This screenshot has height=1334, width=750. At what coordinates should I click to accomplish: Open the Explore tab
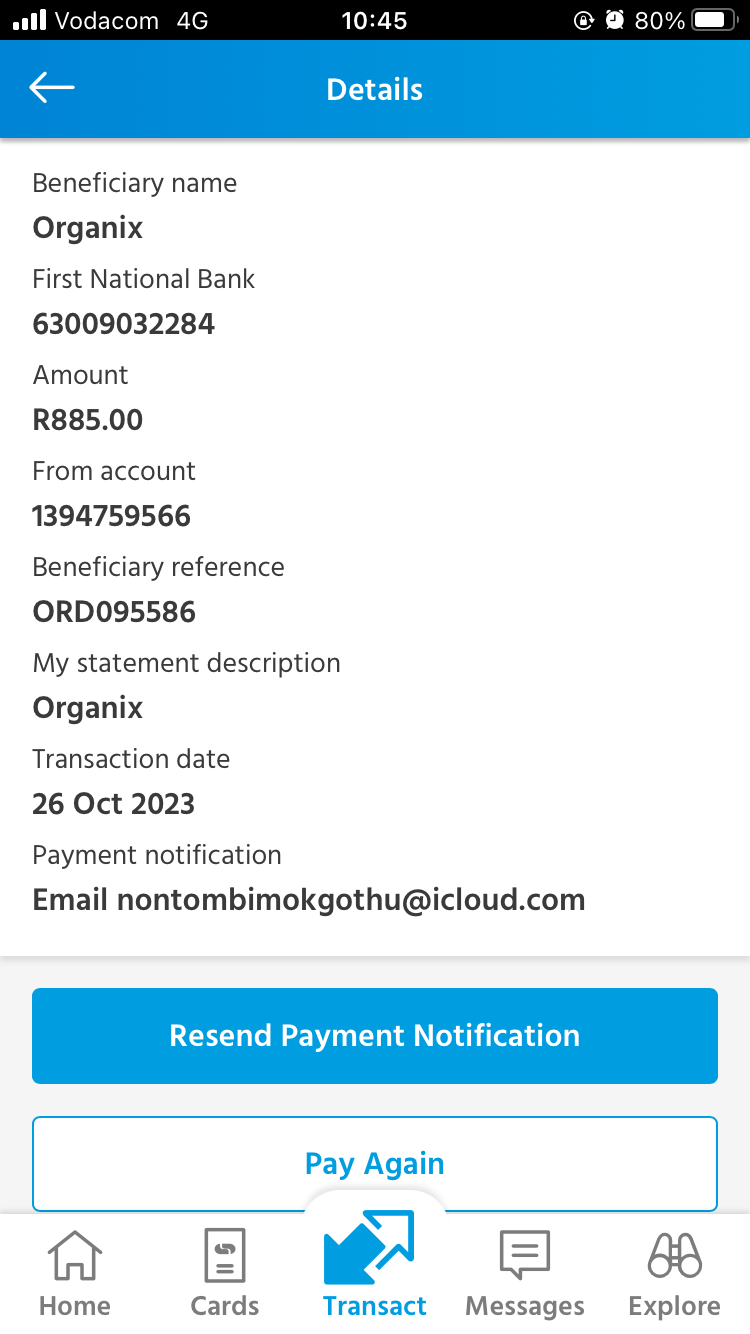(674, 1274)
